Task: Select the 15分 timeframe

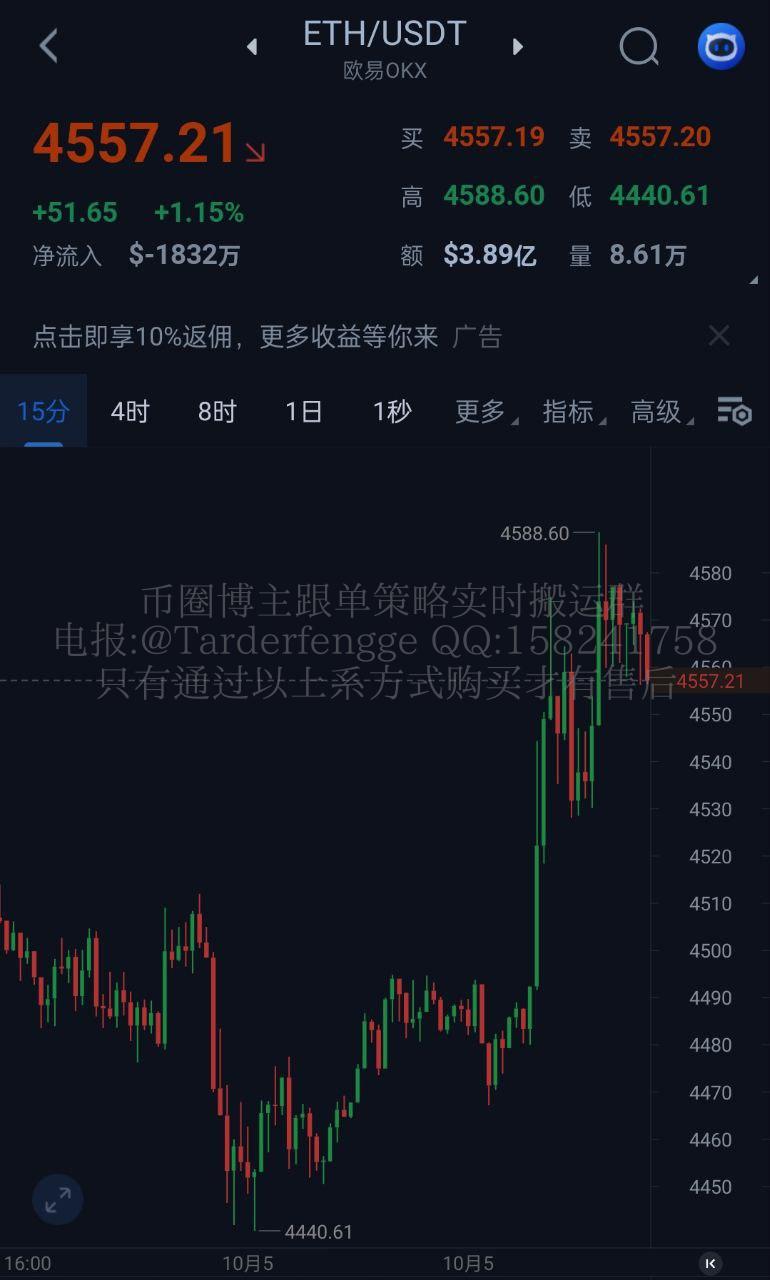Action: click(x=43, y=411)
